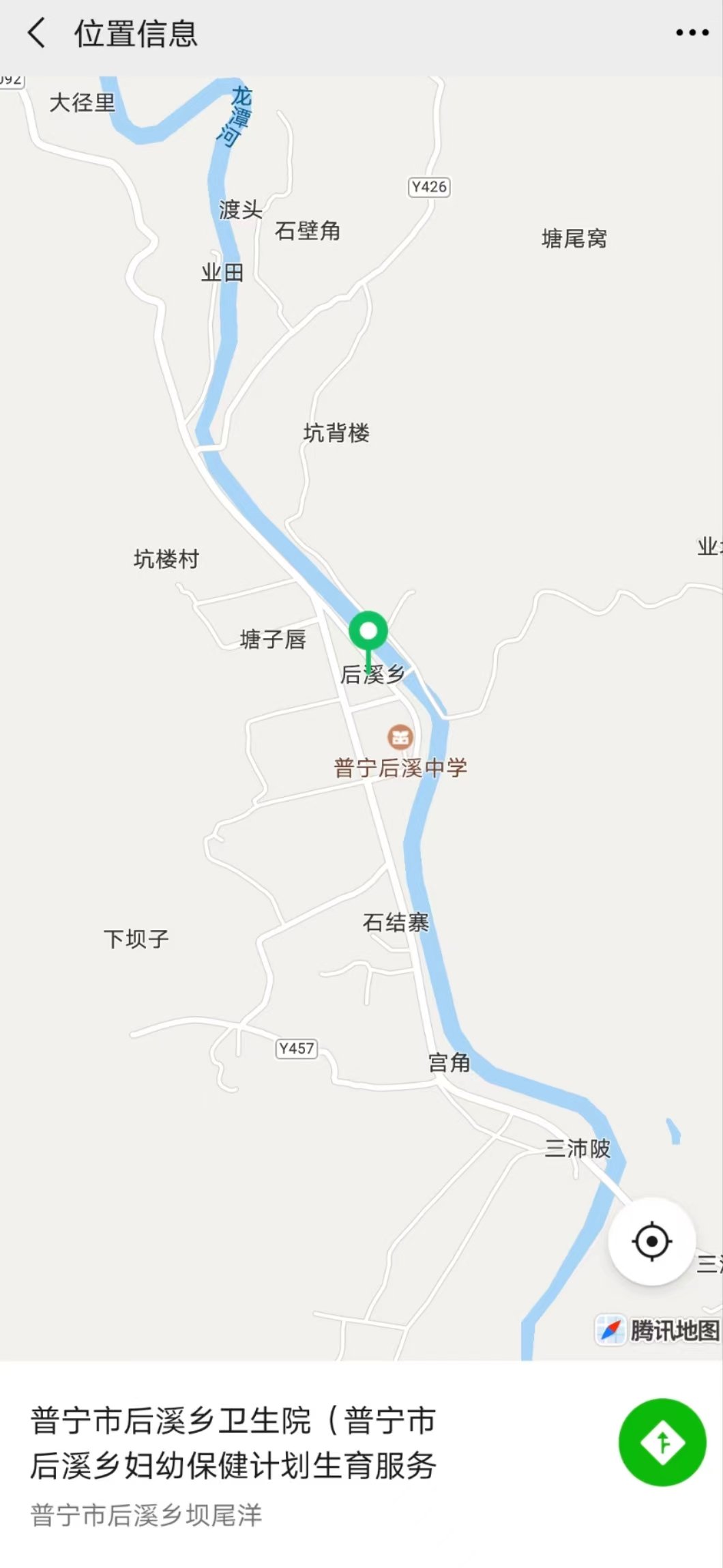Viewport: 723px width, 1568px height.
Task: Open the three-dot more options menu
Action: pyautogui.click(x=692, y=33)
